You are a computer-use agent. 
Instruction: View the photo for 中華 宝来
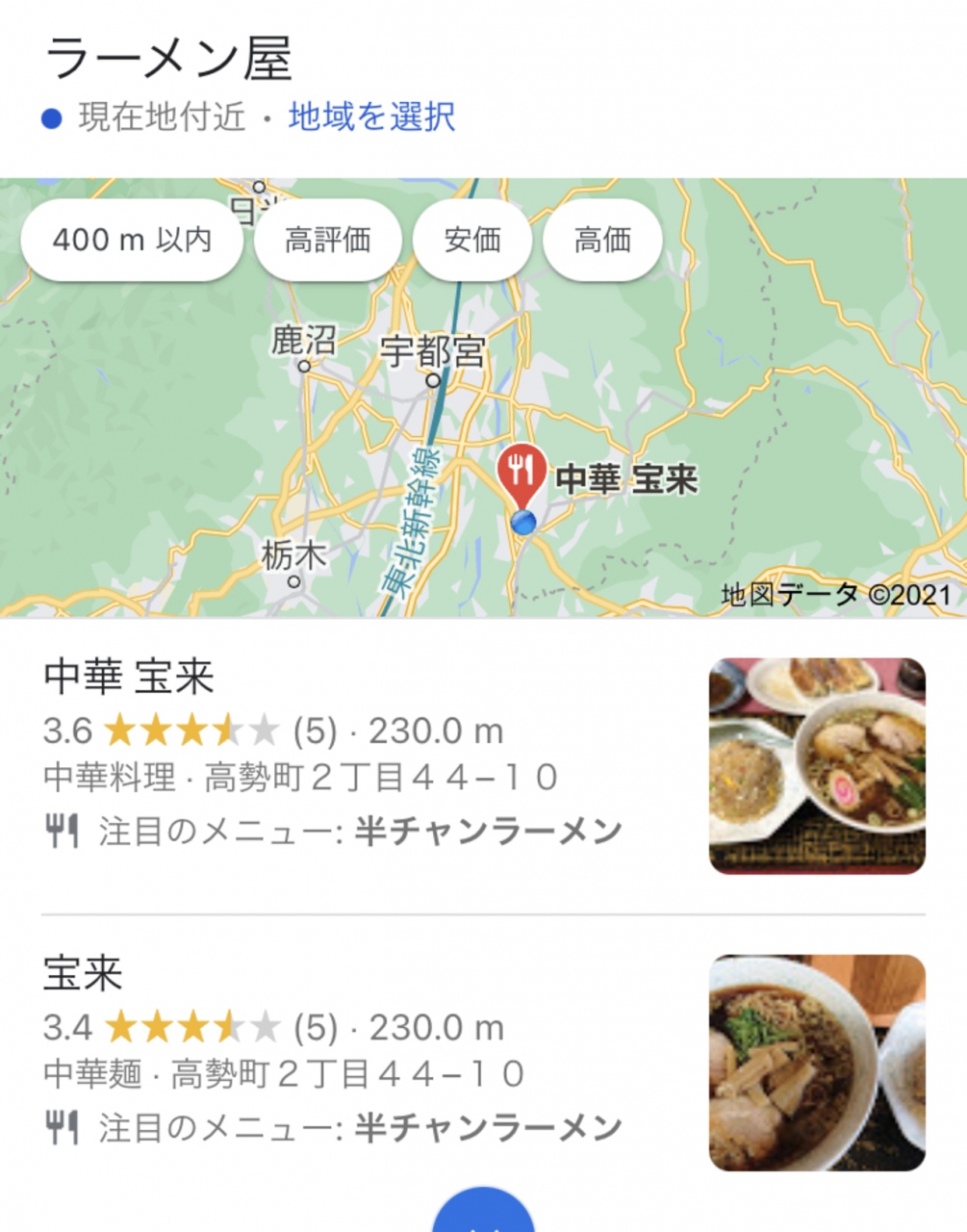point(817,766)
